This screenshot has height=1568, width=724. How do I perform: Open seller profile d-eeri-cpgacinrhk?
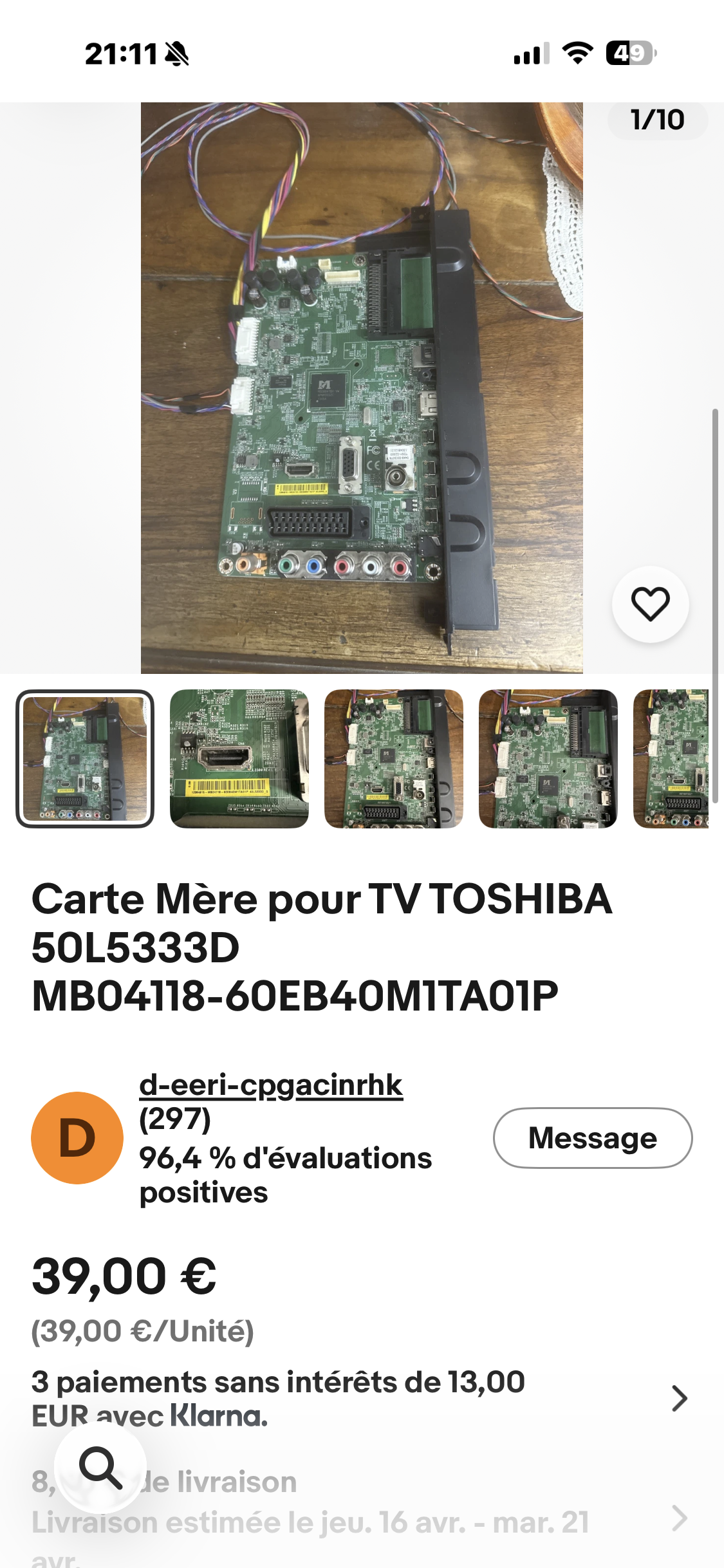pyautogui.click(x=271, y=1085)
